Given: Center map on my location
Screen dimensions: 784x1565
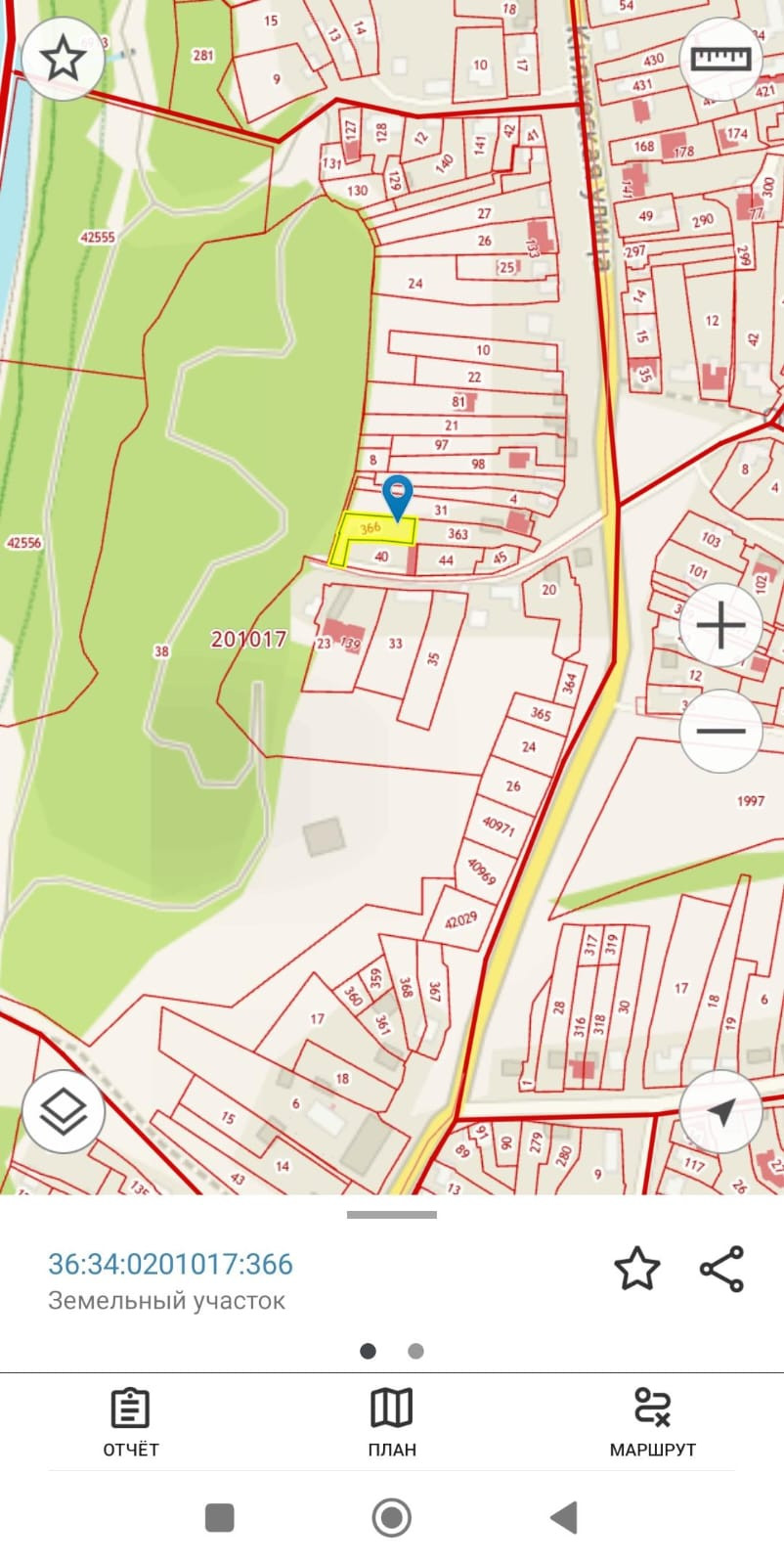Looking at the screenshot, I should 720,1112.
